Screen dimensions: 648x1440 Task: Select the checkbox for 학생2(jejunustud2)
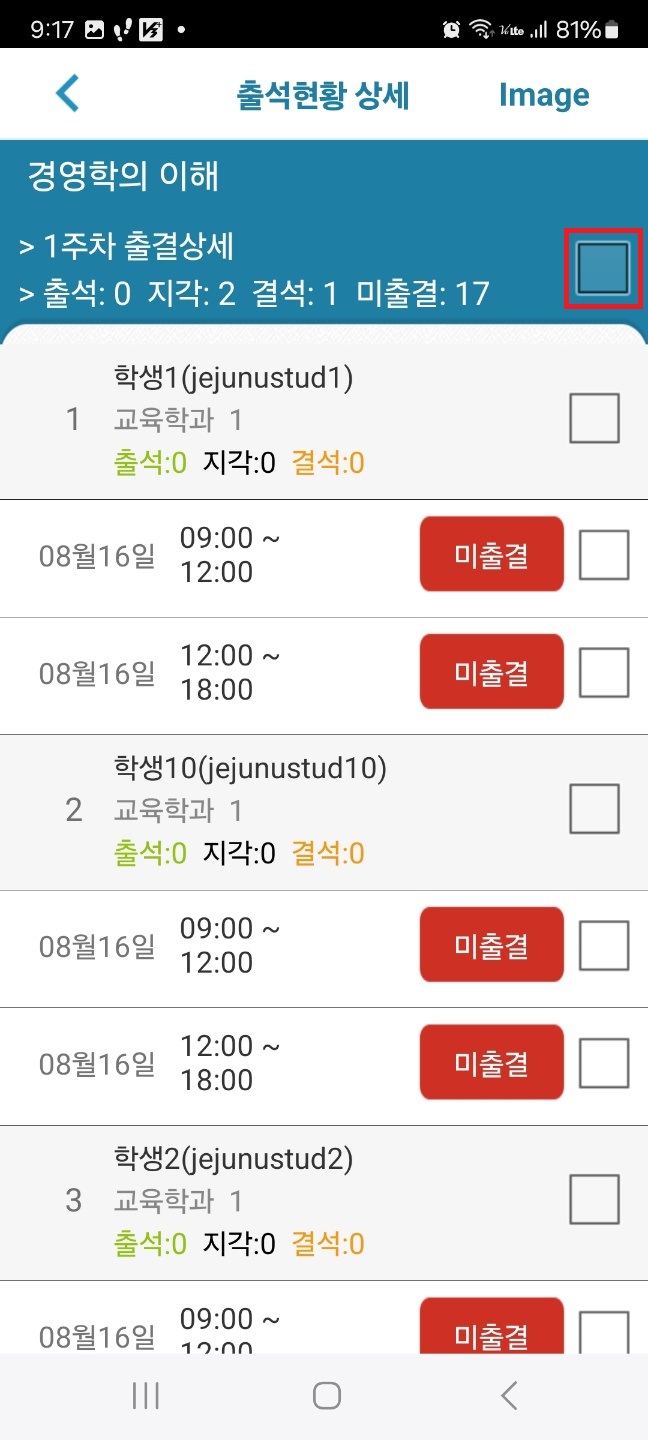(594, 1199)
